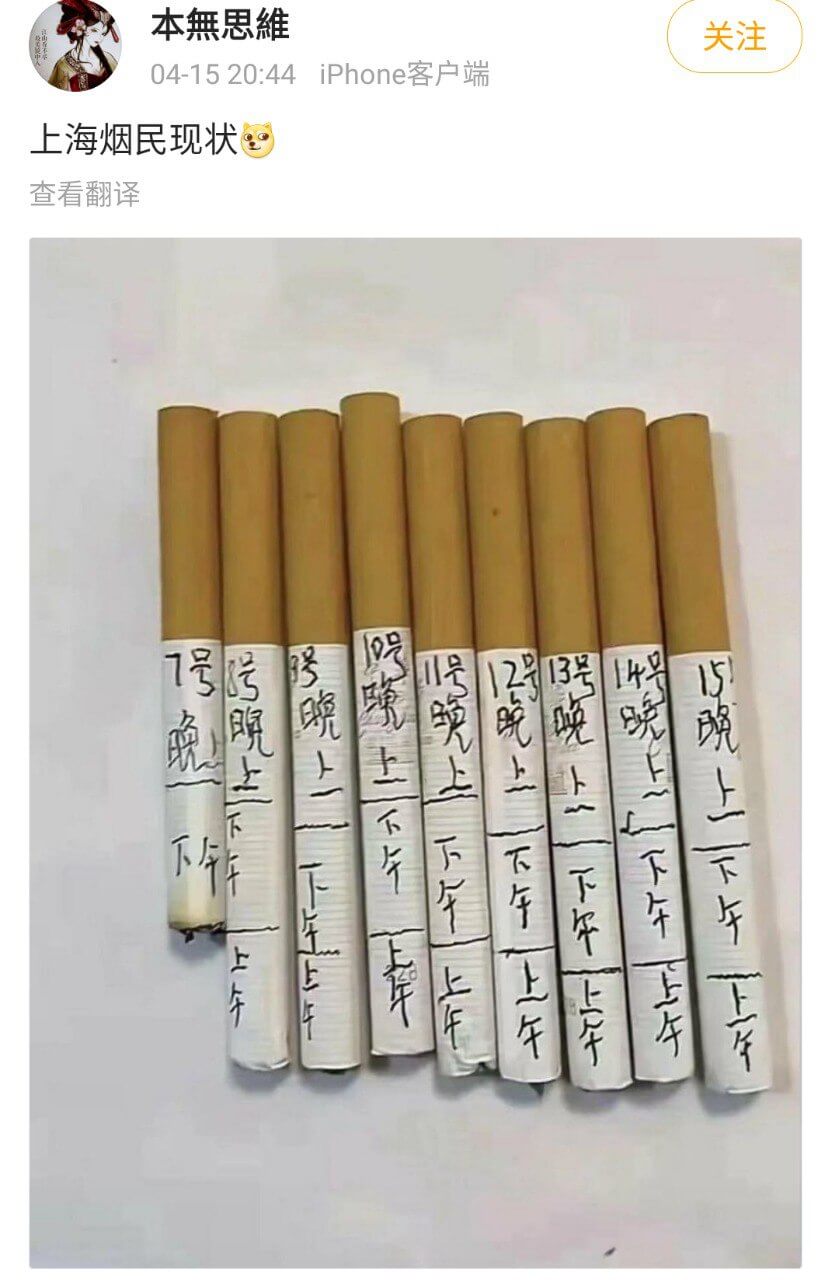Open the cigarettes photo in full view
The image size is (835, 1280).
click(x=415, y=750)
